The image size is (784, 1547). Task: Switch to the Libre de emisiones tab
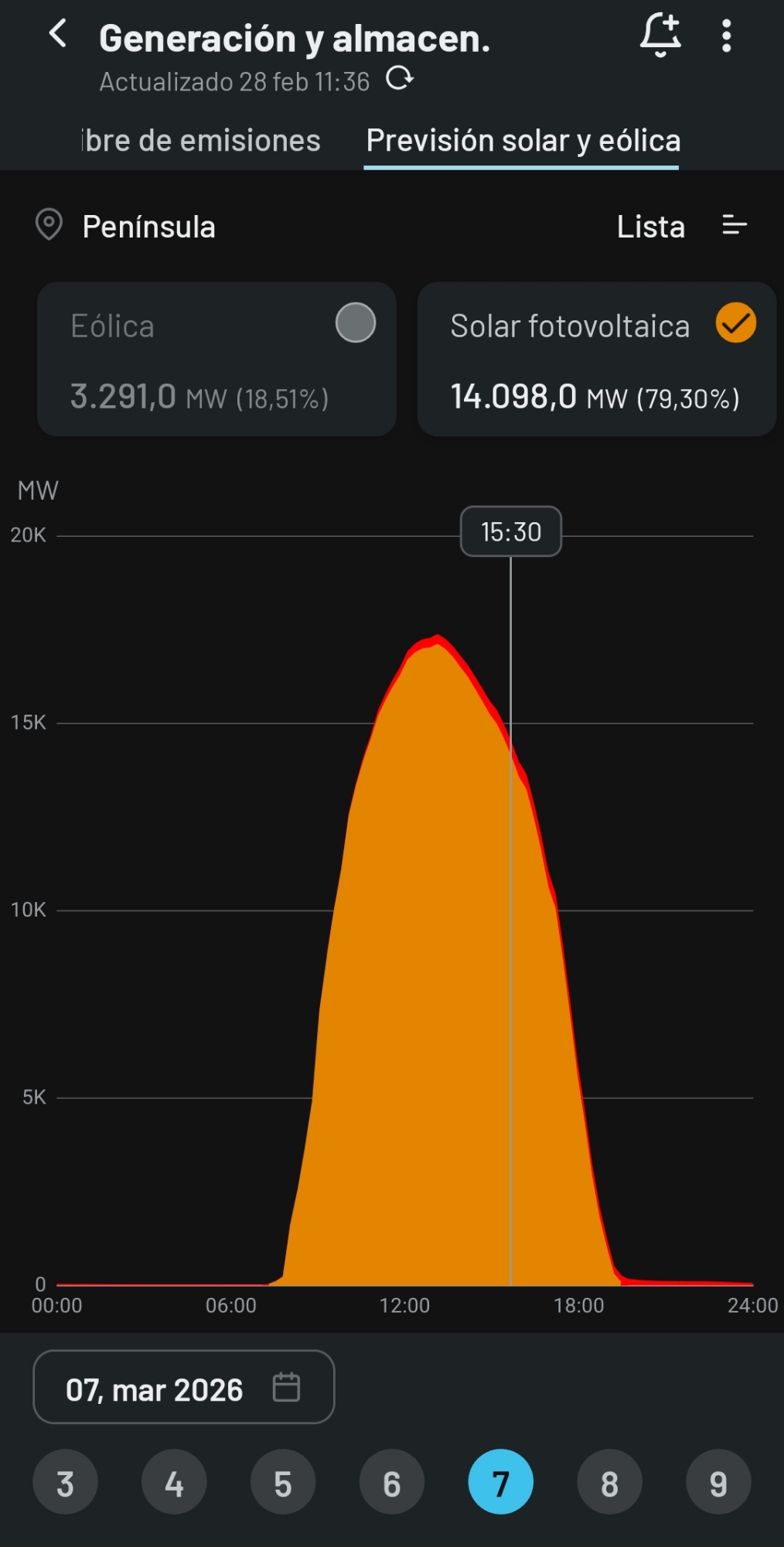[202, 141]
